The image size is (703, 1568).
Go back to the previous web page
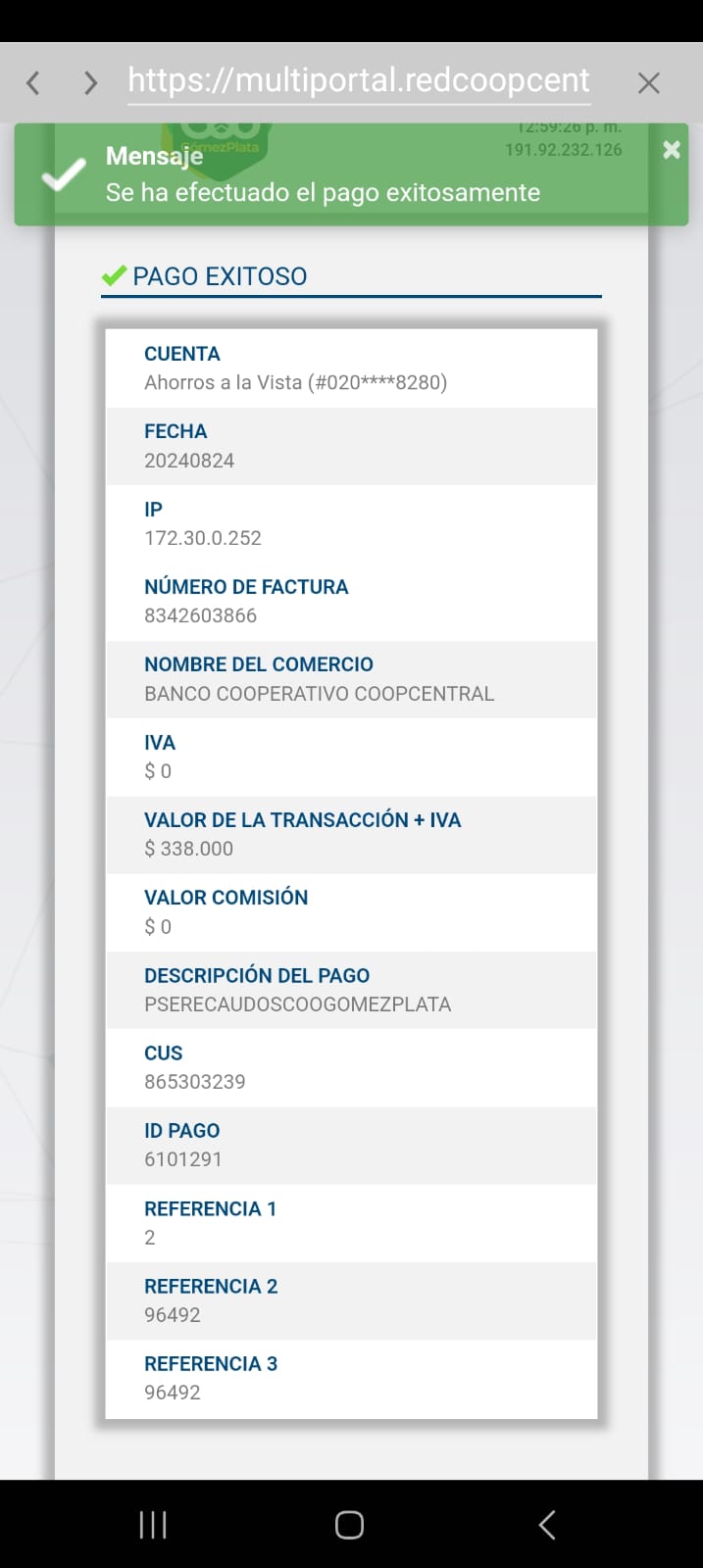coord(33,83)
